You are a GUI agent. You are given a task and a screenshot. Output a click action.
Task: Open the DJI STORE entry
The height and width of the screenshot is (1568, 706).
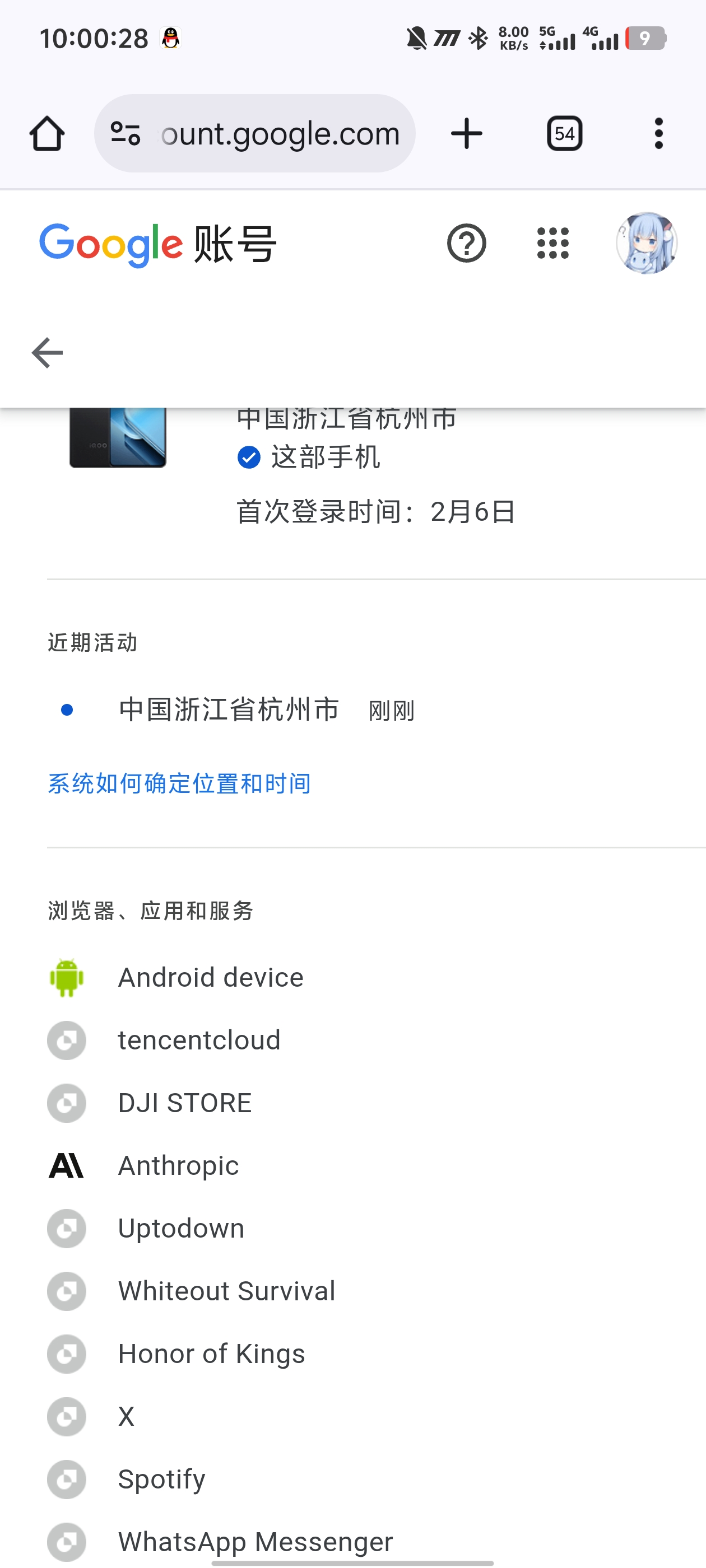coord(184,1103)
